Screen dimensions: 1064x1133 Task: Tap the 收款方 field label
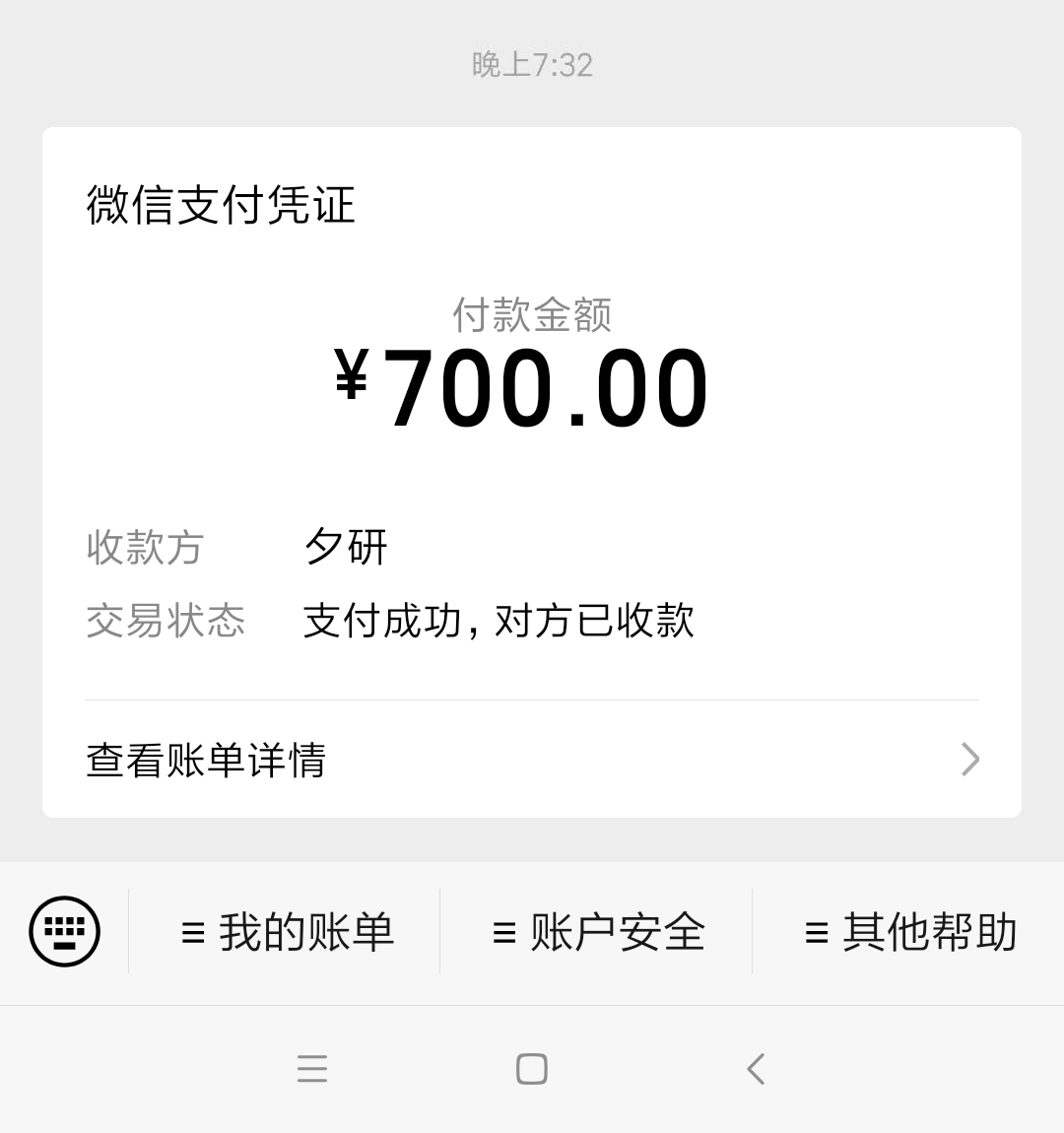point(146,547)
